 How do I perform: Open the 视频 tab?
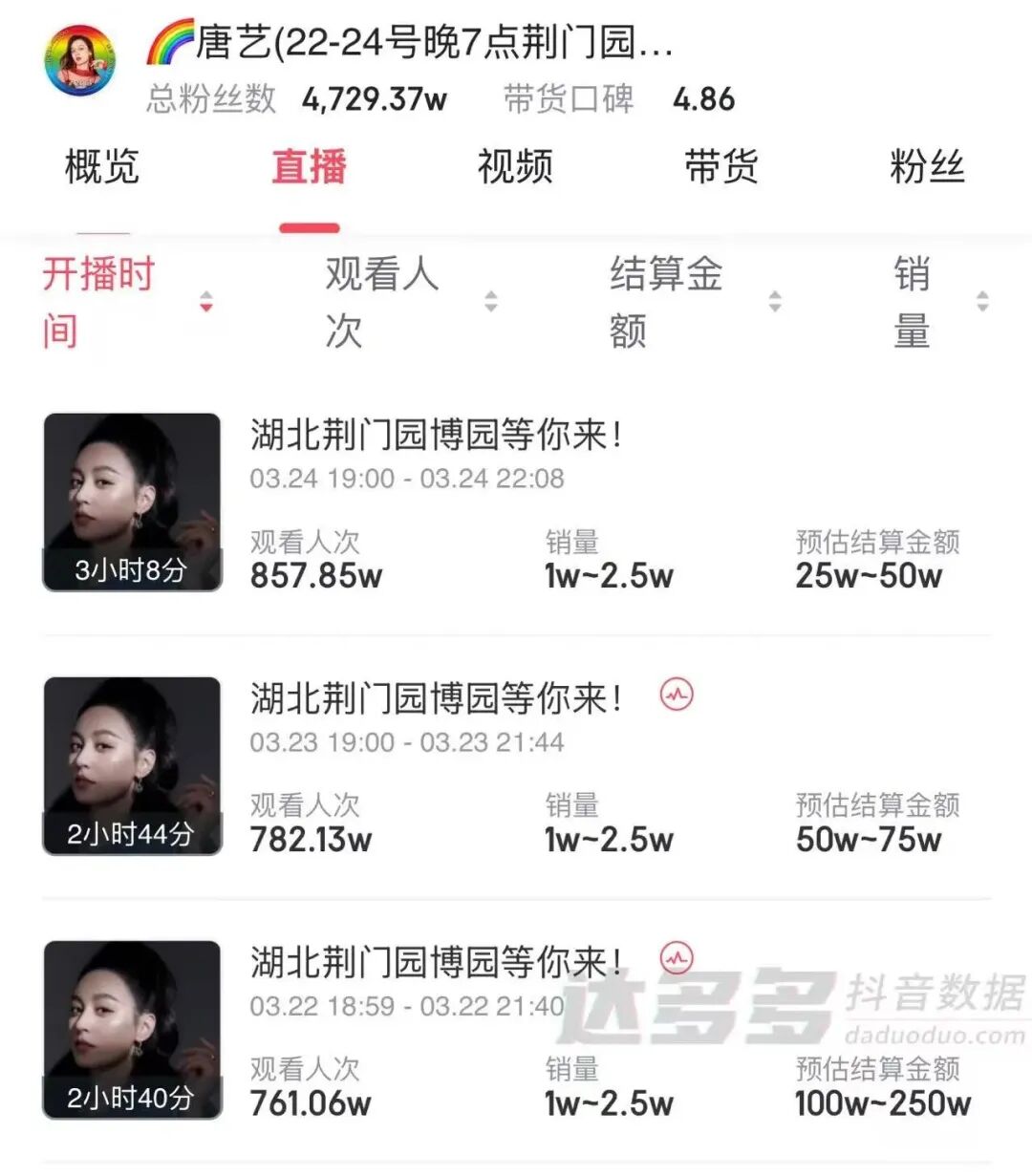tap(515, 167)
